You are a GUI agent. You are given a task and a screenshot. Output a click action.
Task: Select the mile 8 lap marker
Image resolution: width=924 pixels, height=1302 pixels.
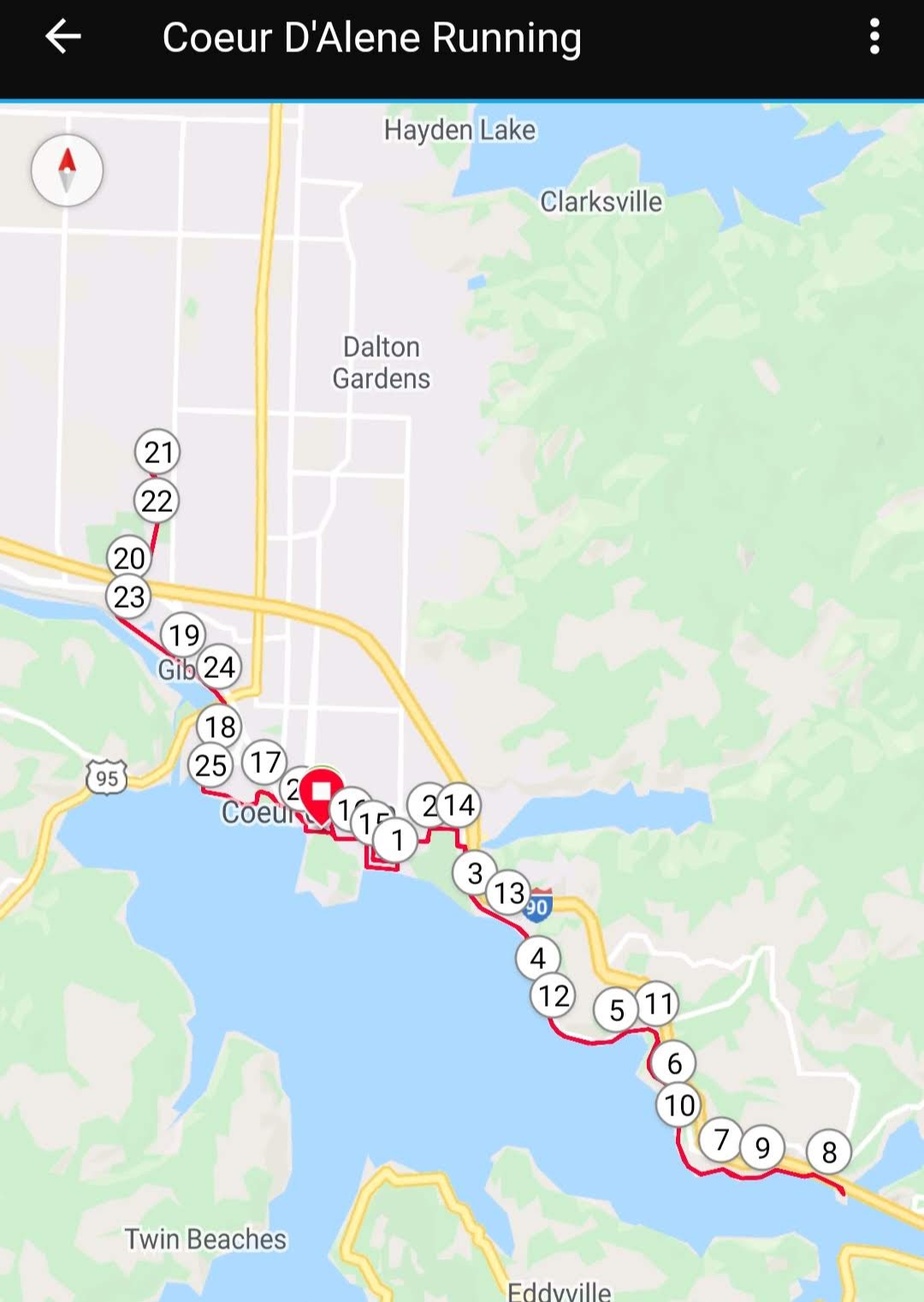point(828,1152)
